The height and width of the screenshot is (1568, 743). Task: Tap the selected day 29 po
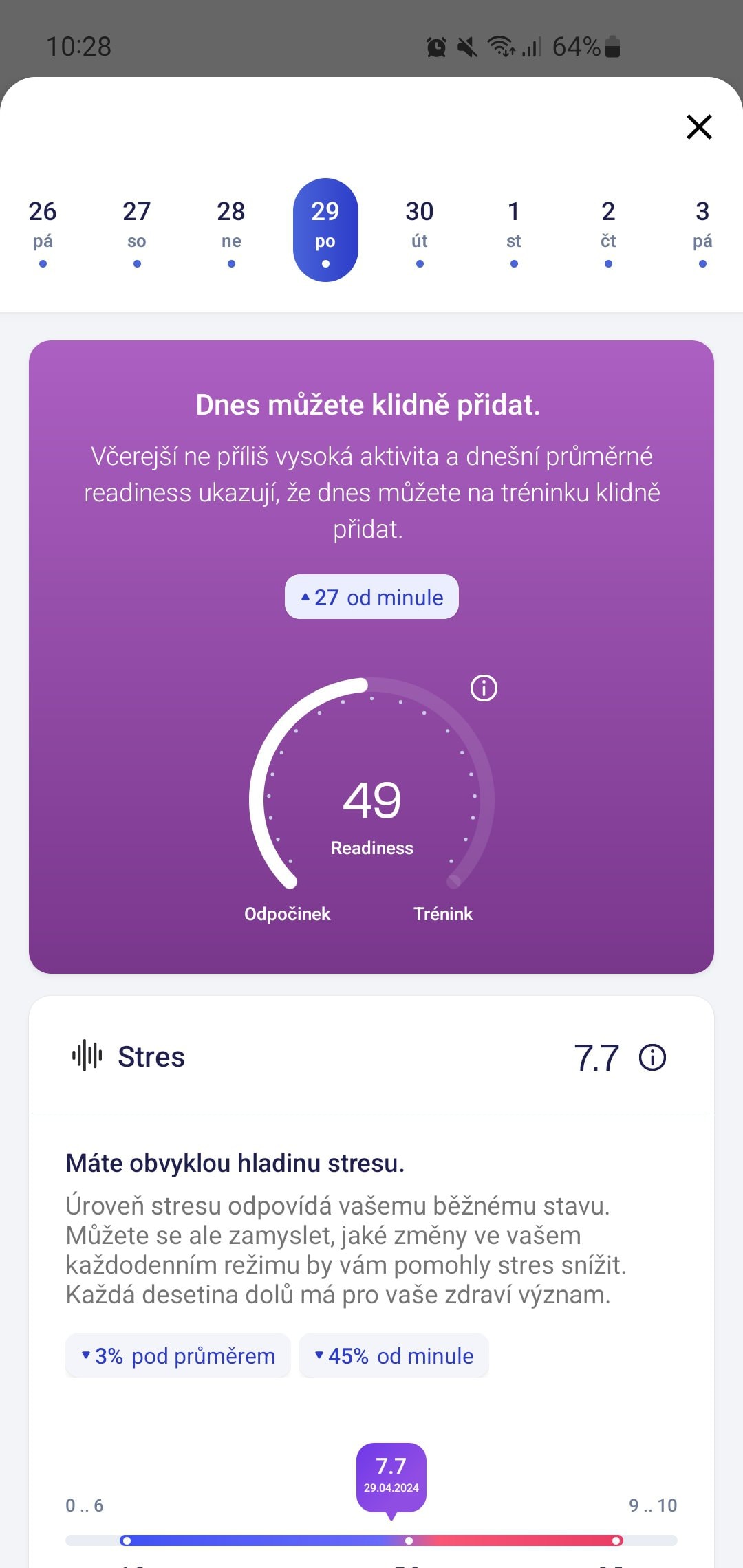[x=325, y=230]
